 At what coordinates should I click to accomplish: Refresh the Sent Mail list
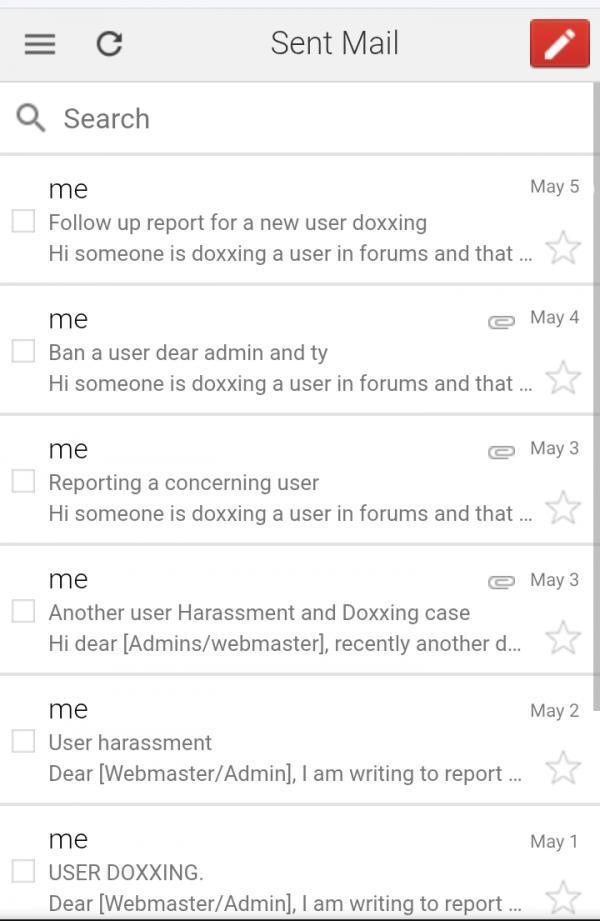[109, 44]
